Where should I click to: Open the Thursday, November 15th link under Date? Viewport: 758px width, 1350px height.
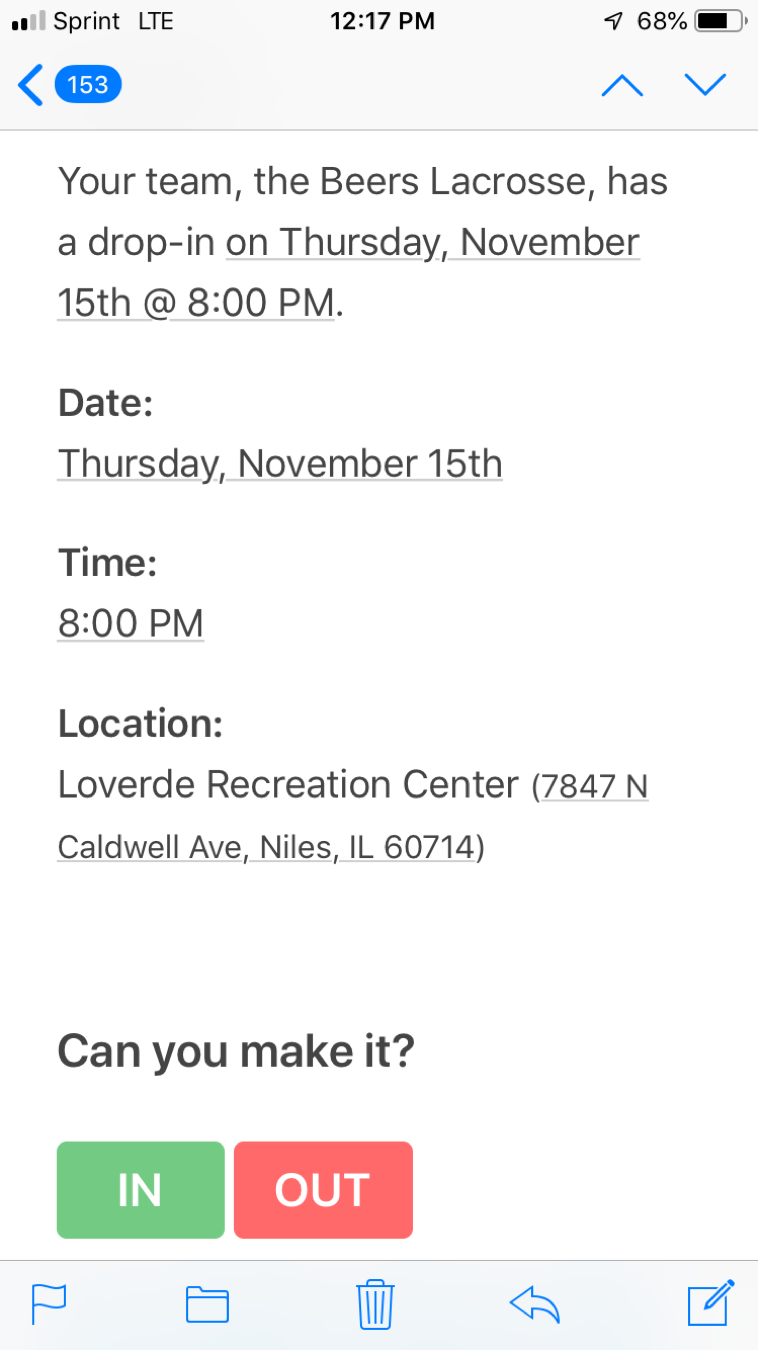click(x=280, y=464)
